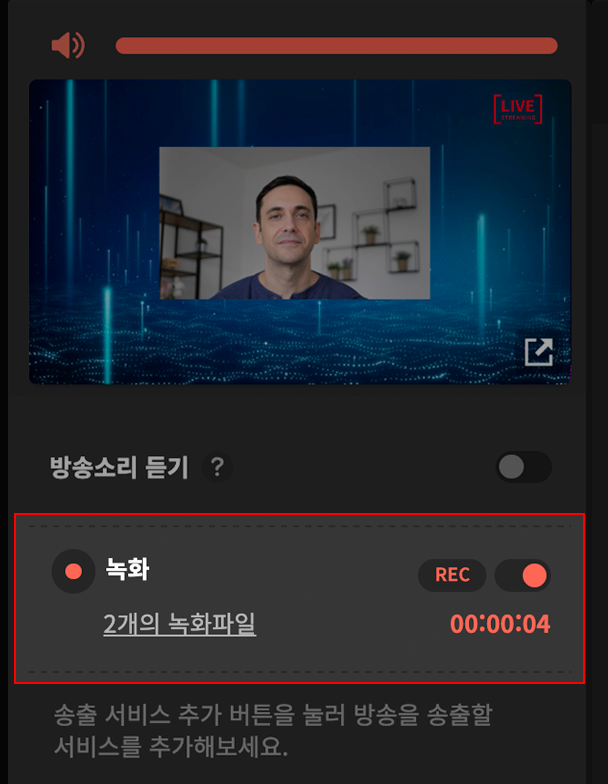Set volume level on the red slider
Screen dimensions: 608x784
(336, 46)
